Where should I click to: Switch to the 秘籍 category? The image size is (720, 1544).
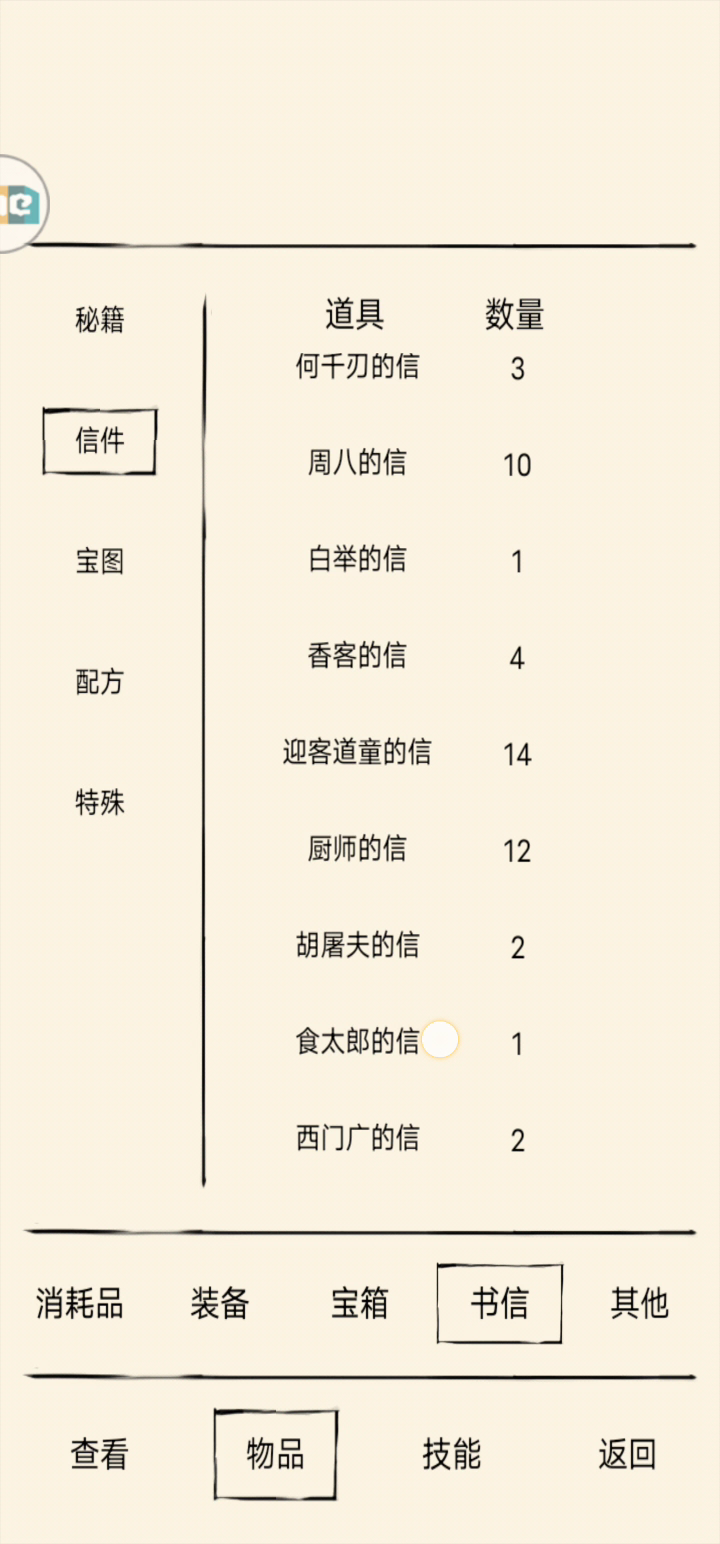point(100,320)
